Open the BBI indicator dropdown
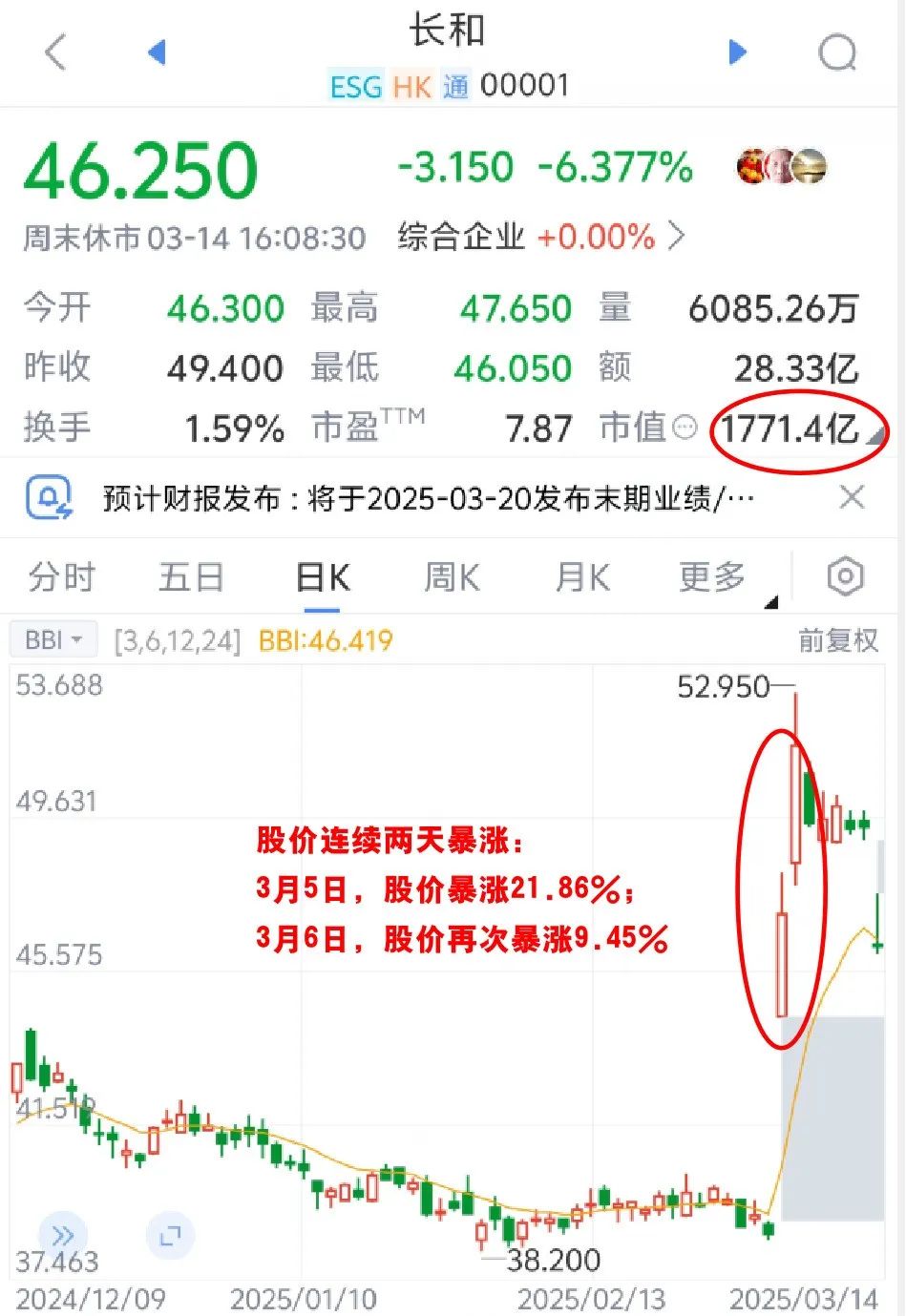 coord(53,639)
